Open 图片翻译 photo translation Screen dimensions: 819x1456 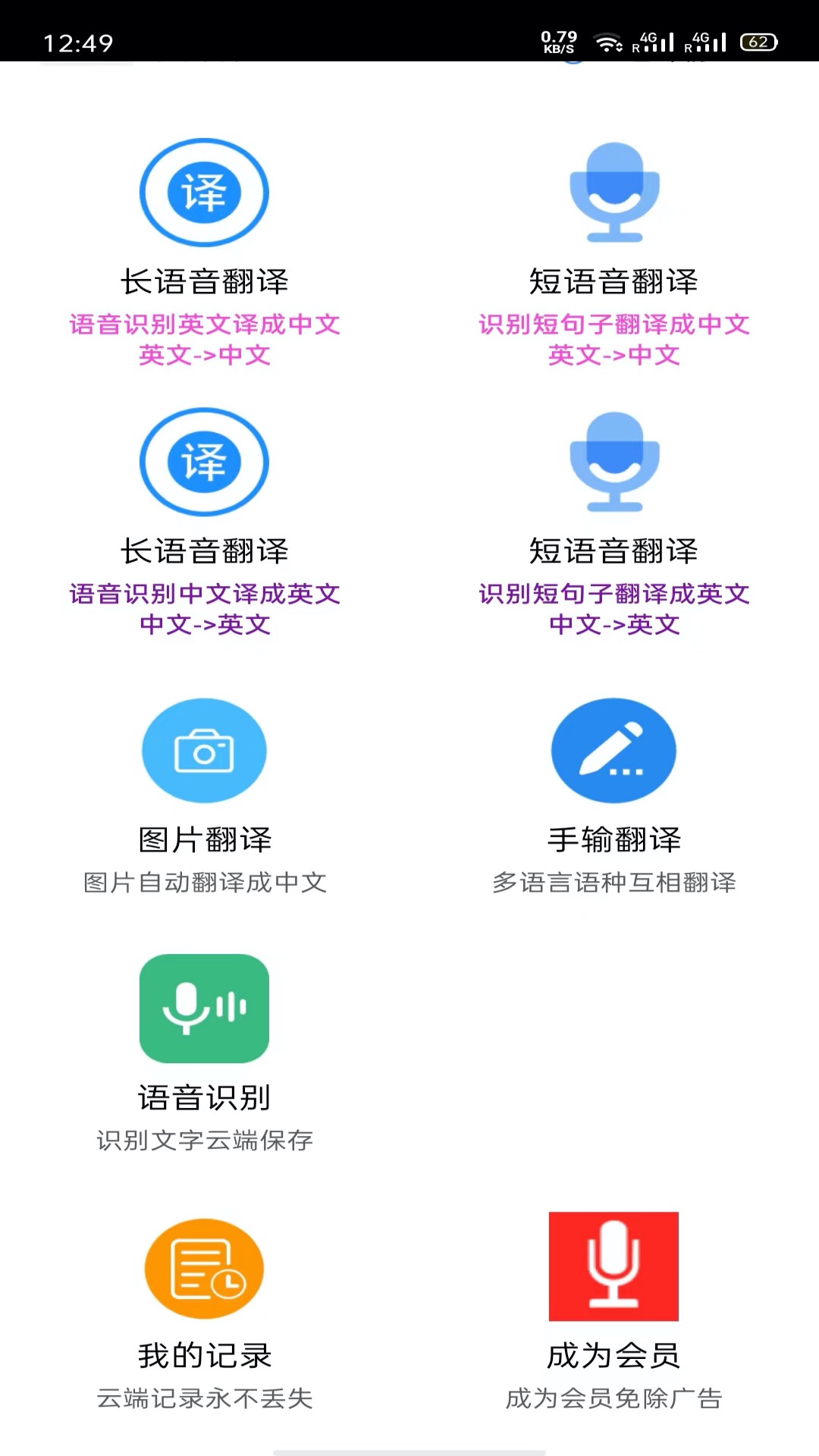[204, 751]
